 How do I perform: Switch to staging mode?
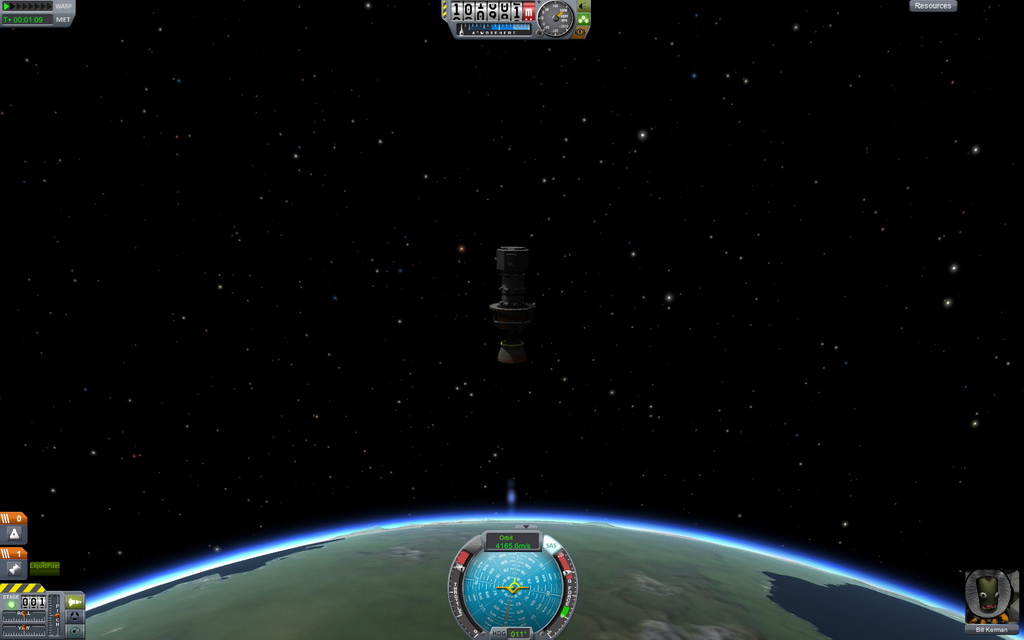click(75, 602)
